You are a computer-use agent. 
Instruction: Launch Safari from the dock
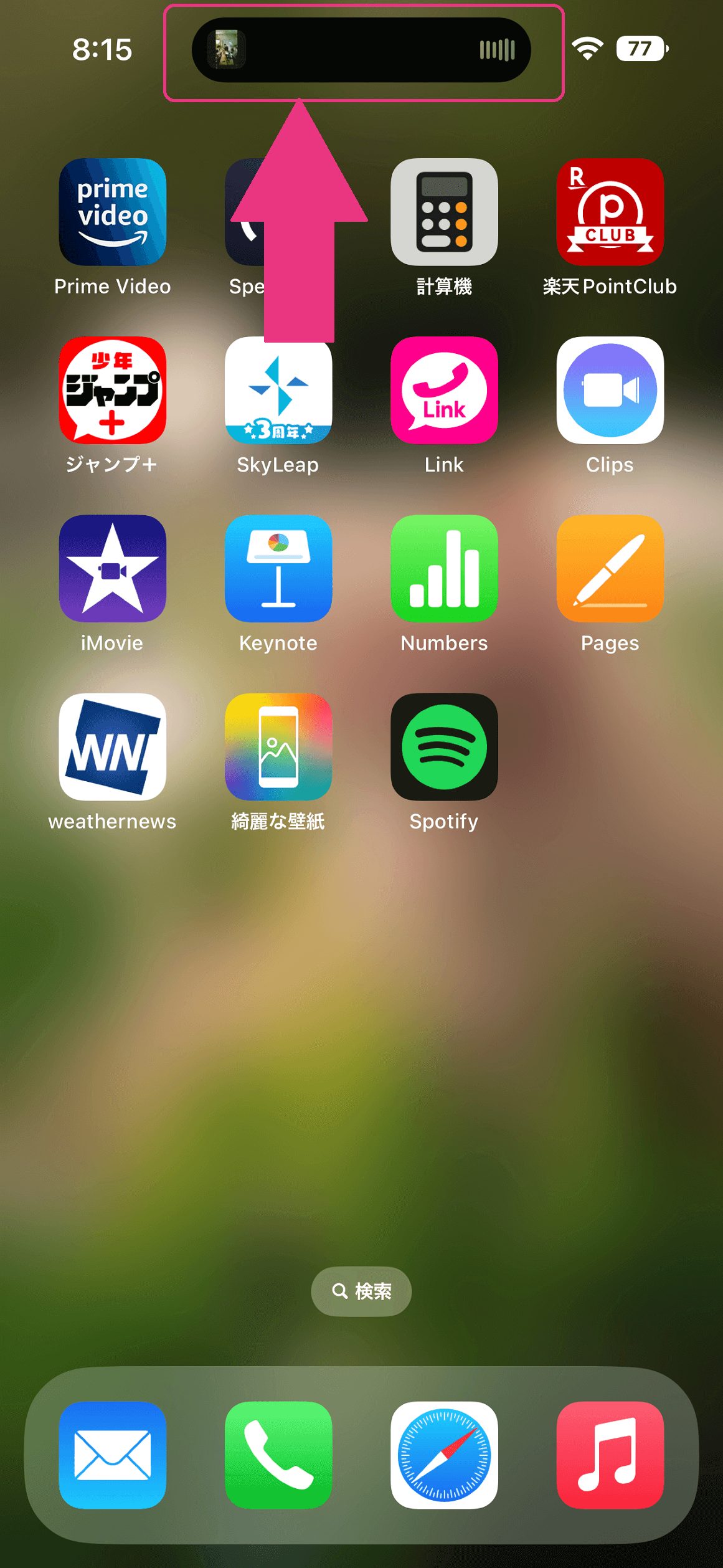coord(444,1455)
